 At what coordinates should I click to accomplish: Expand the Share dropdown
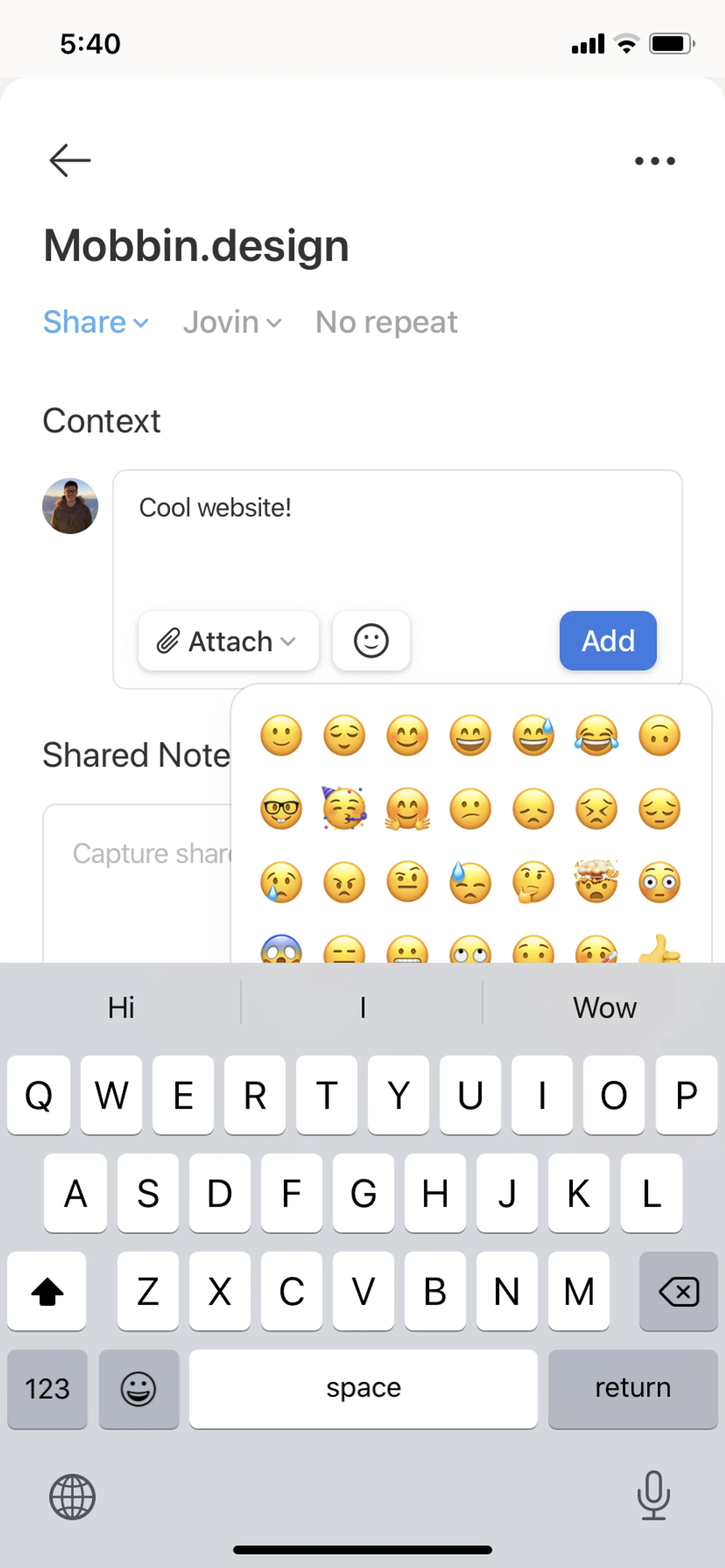(96, 322)
